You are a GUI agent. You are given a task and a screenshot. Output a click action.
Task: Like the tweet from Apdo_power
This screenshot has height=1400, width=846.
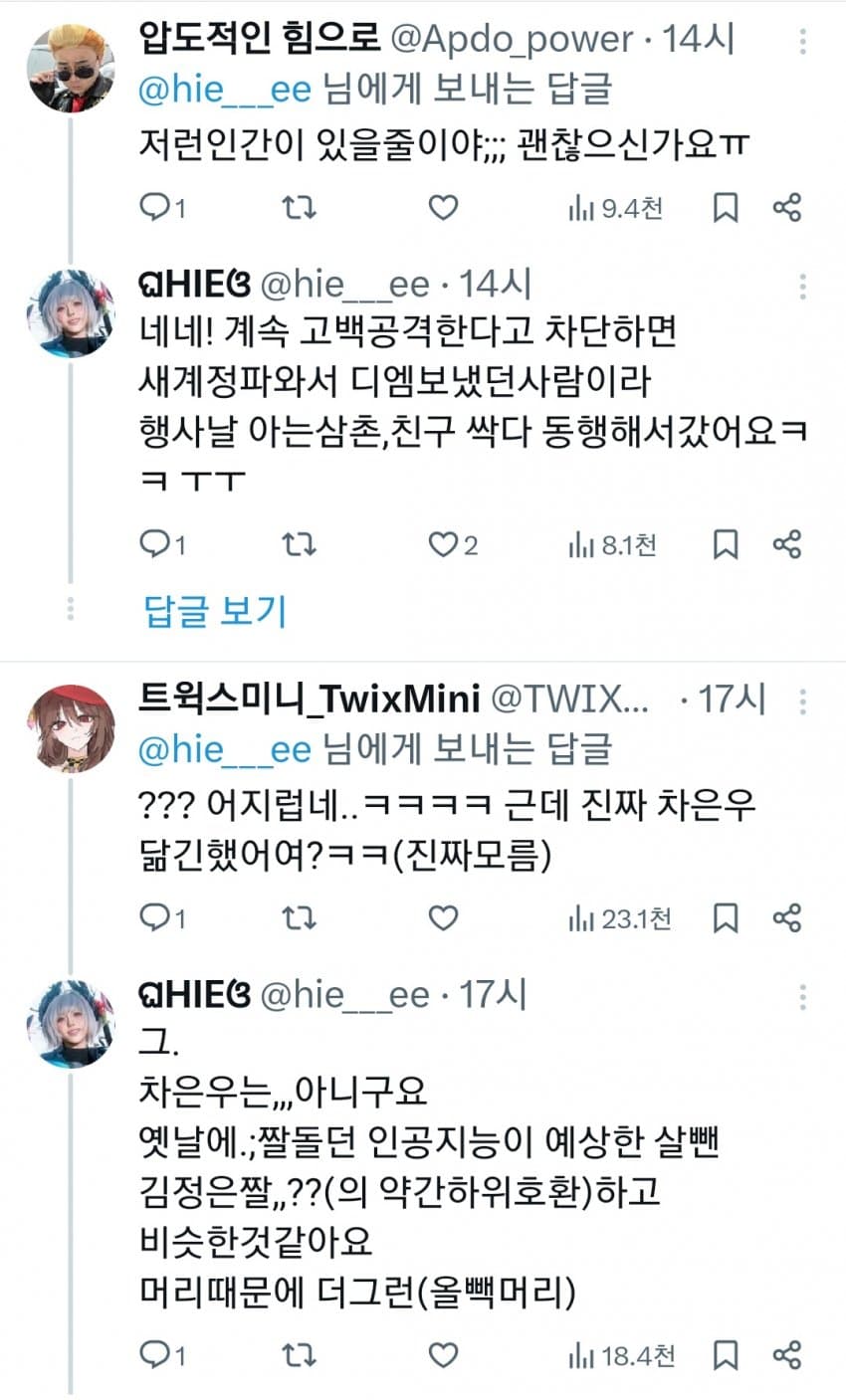coord(443,208)
